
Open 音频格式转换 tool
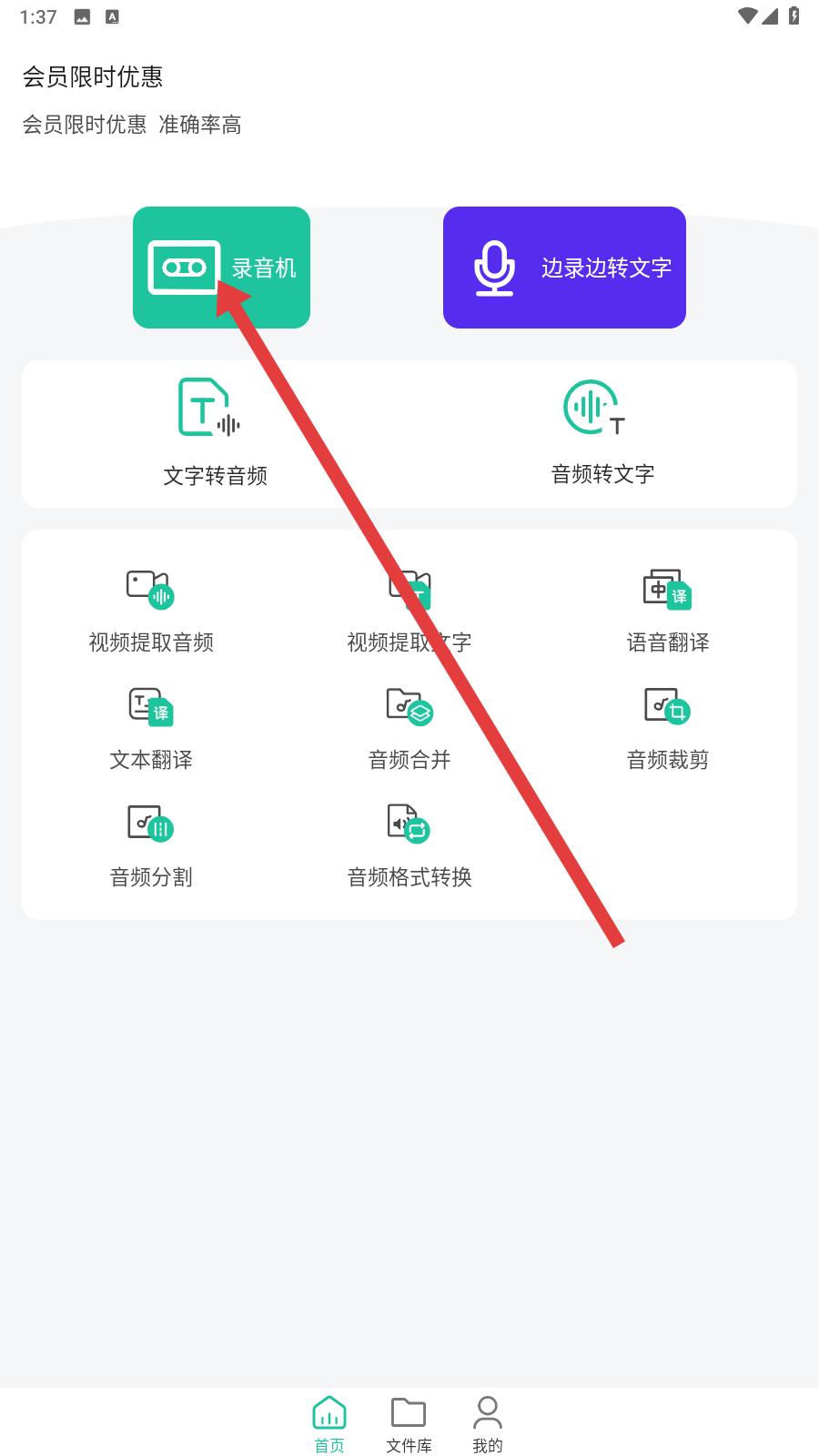(409, 845)
